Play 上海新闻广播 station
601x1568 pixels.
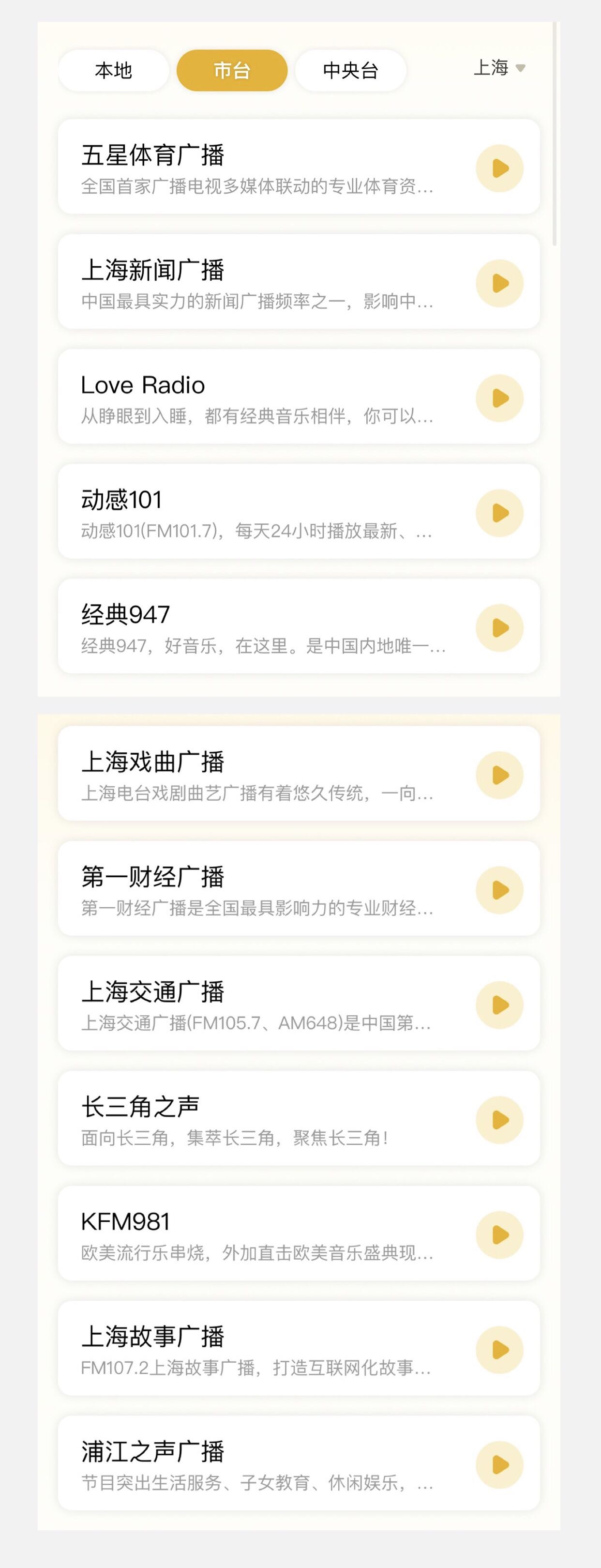tap(499, 283)
